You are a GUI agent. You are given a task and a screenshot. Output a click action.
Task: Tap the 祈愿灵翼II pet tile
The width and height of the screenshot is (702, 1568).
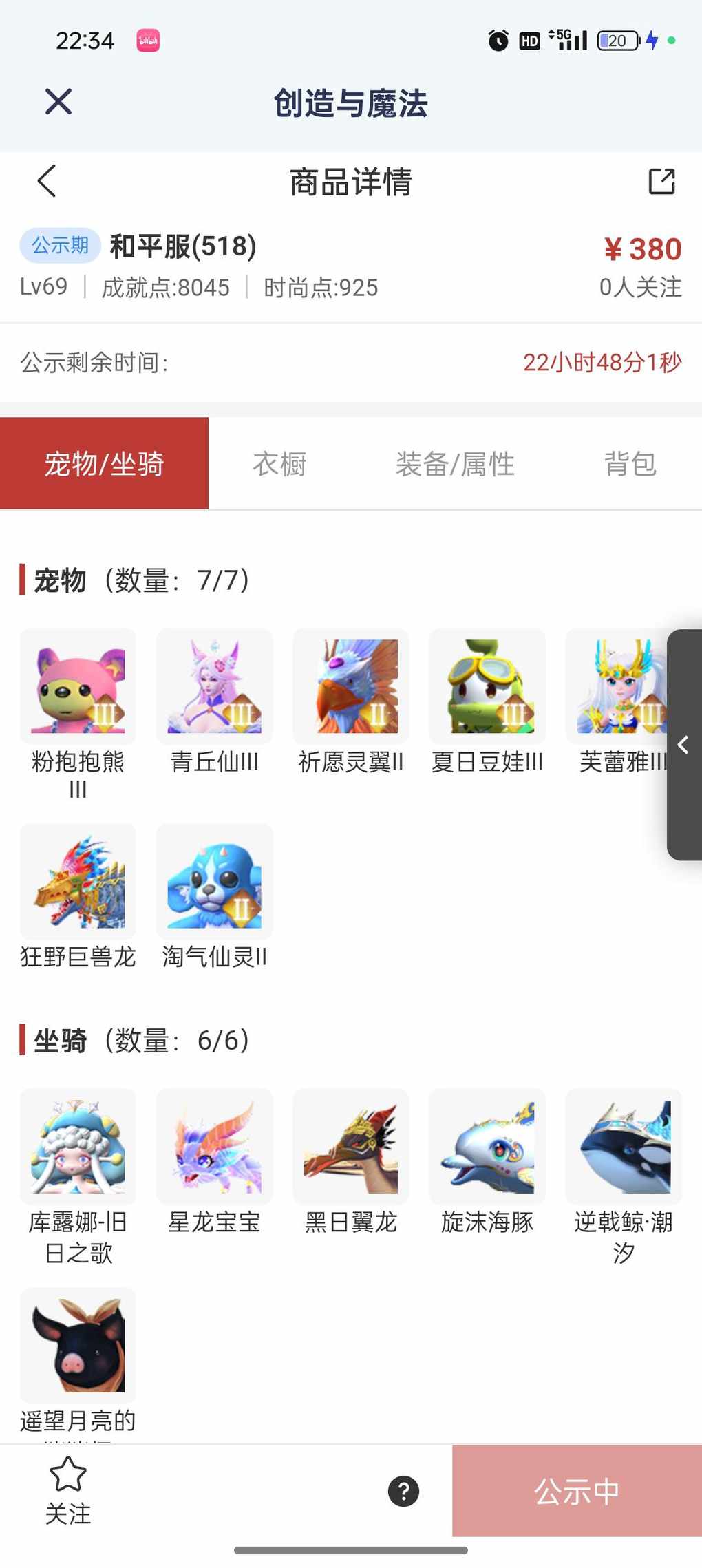click(350, 687)
